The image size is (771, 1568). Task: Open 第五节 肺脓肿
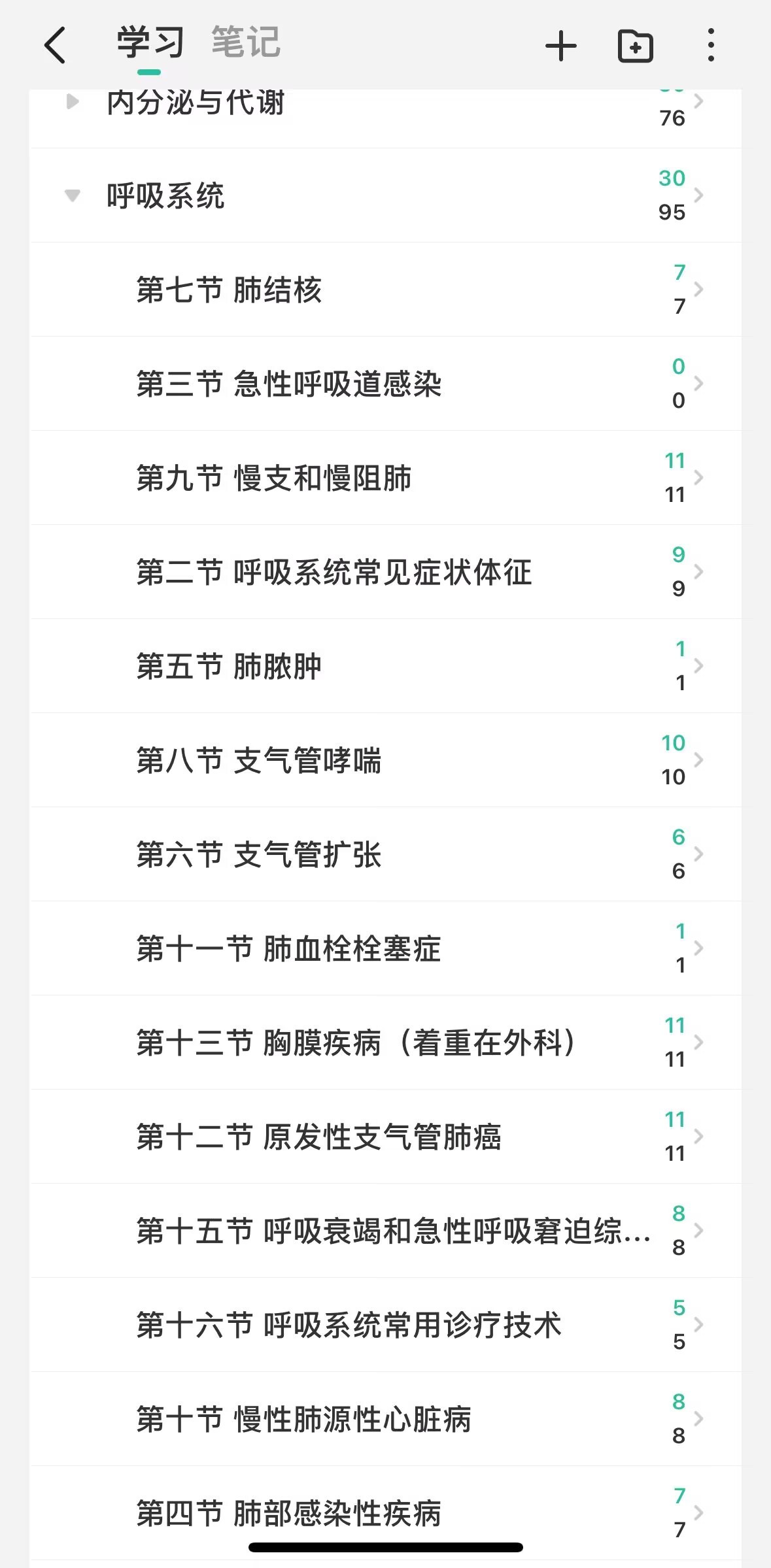pyautogui.click(x=386, y=666)
